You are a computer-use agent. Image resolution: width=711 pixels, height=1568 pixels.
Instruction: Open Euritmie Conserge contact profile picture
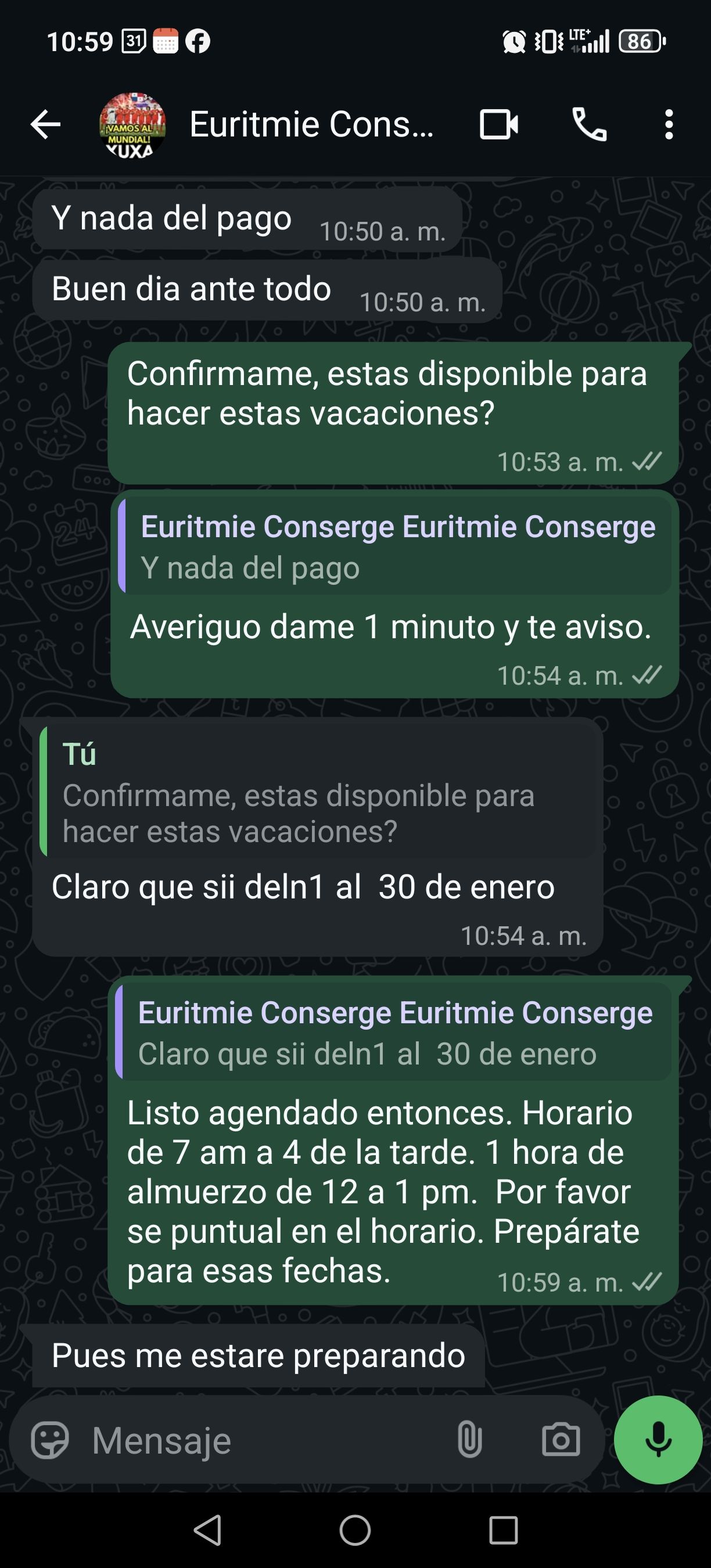tap(132, 125)
